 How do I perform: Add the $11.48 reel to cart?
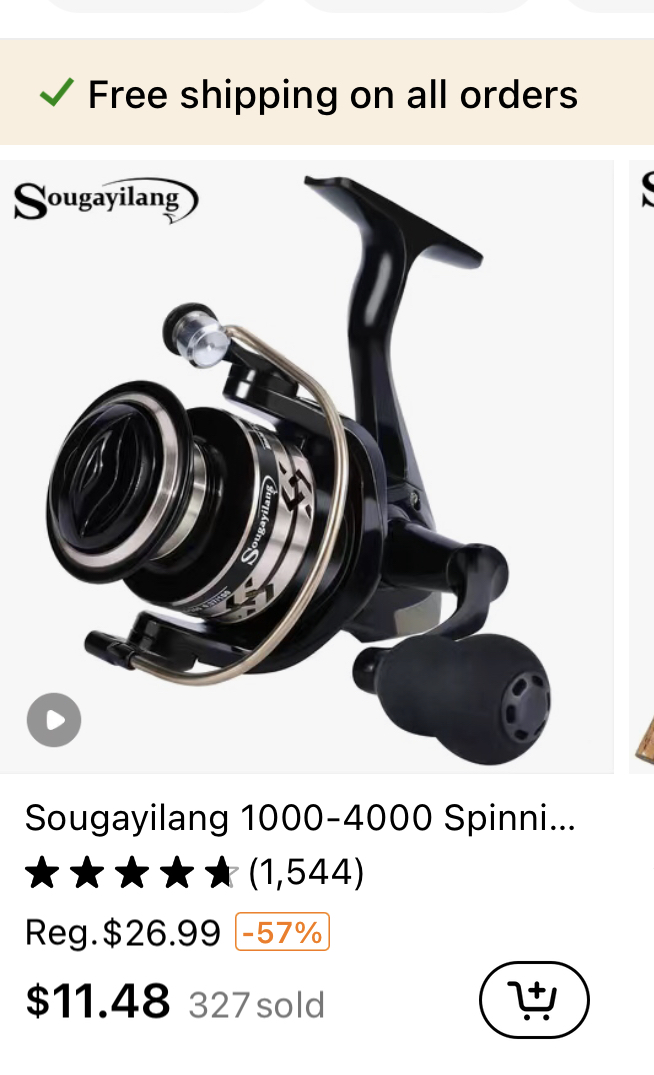pos(534,1000)
